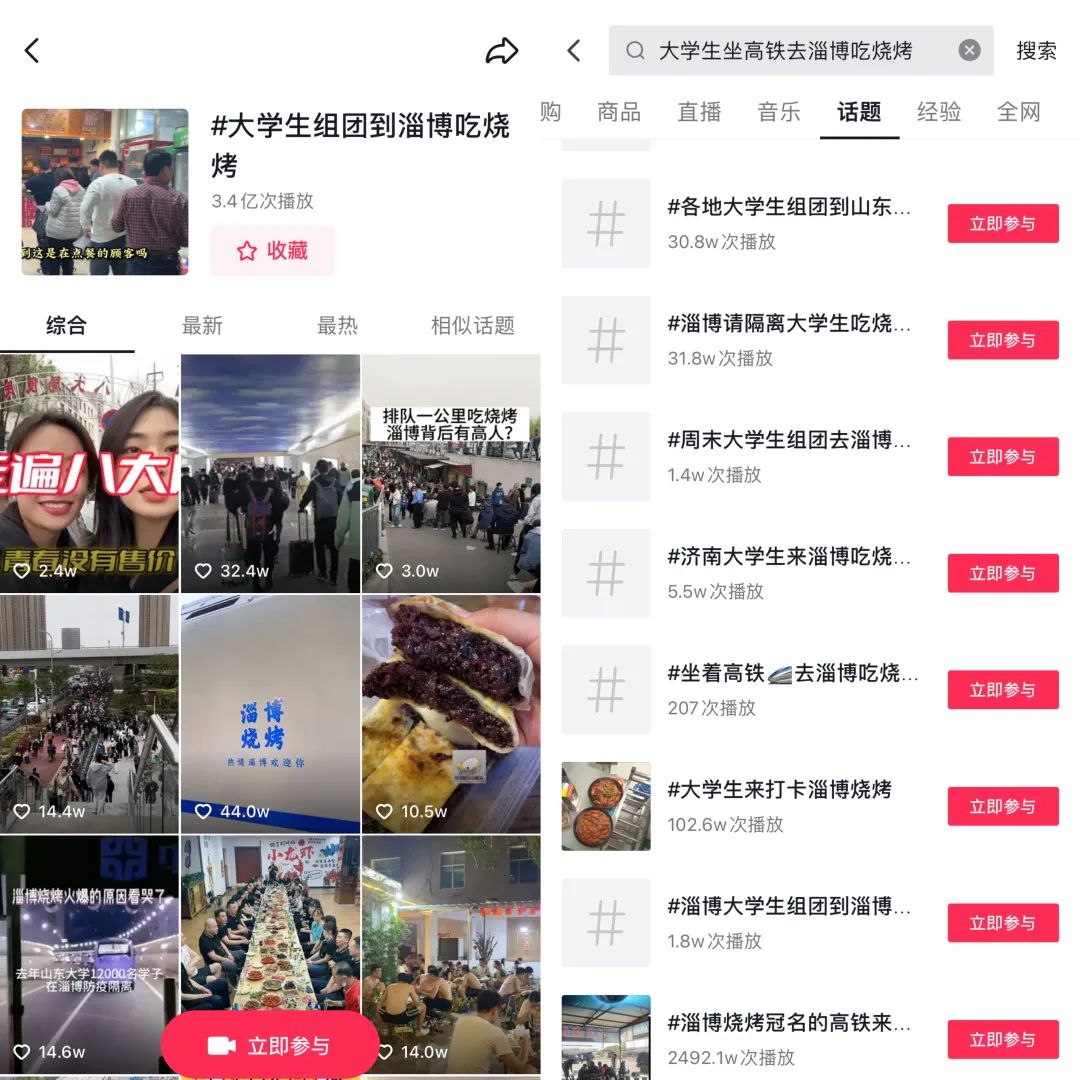The width and height of the screenshot is (1080, 1080).
Task: Join the #大学生来打卡淄博烧烤 topic via 立即参与
Action: [1003, 806]
